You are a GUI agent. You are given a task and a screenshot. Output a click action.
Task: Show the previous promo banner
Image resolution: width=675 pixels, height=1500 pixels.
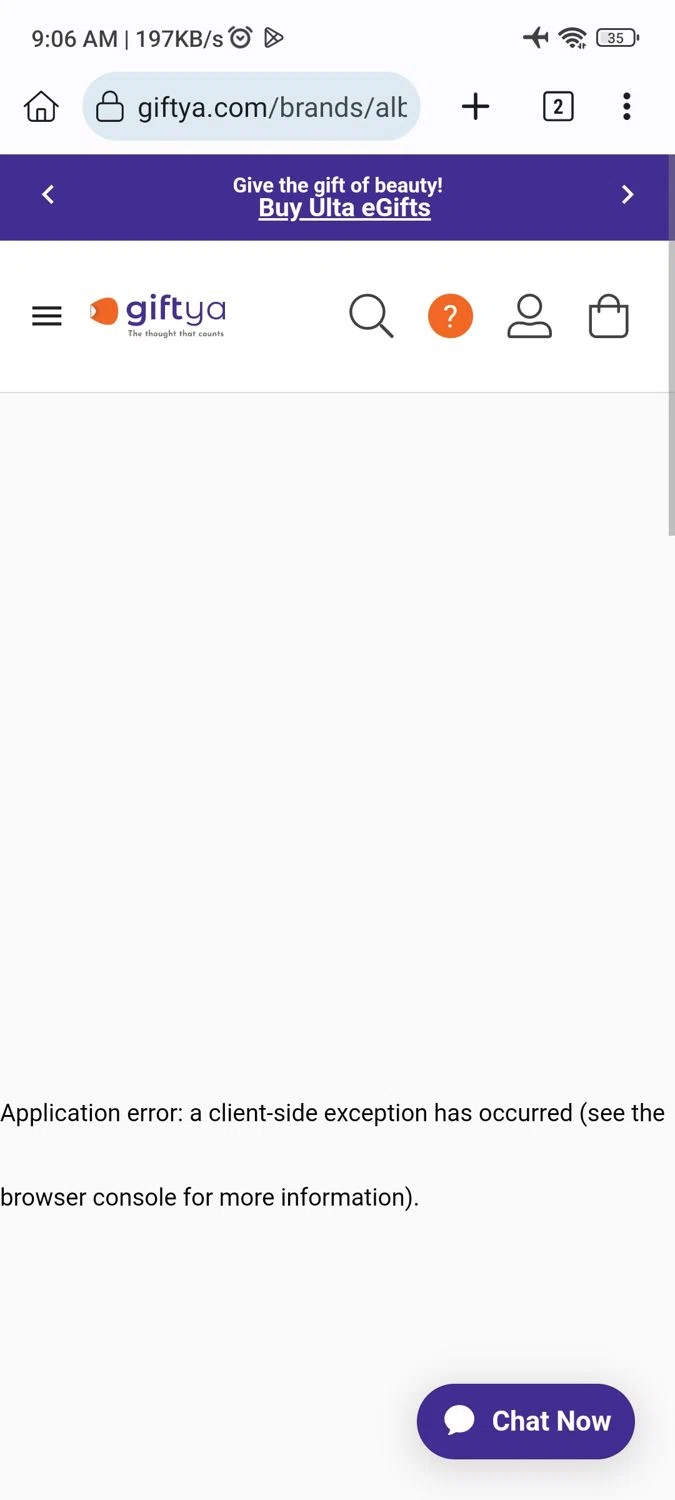(x=48, y=195)
